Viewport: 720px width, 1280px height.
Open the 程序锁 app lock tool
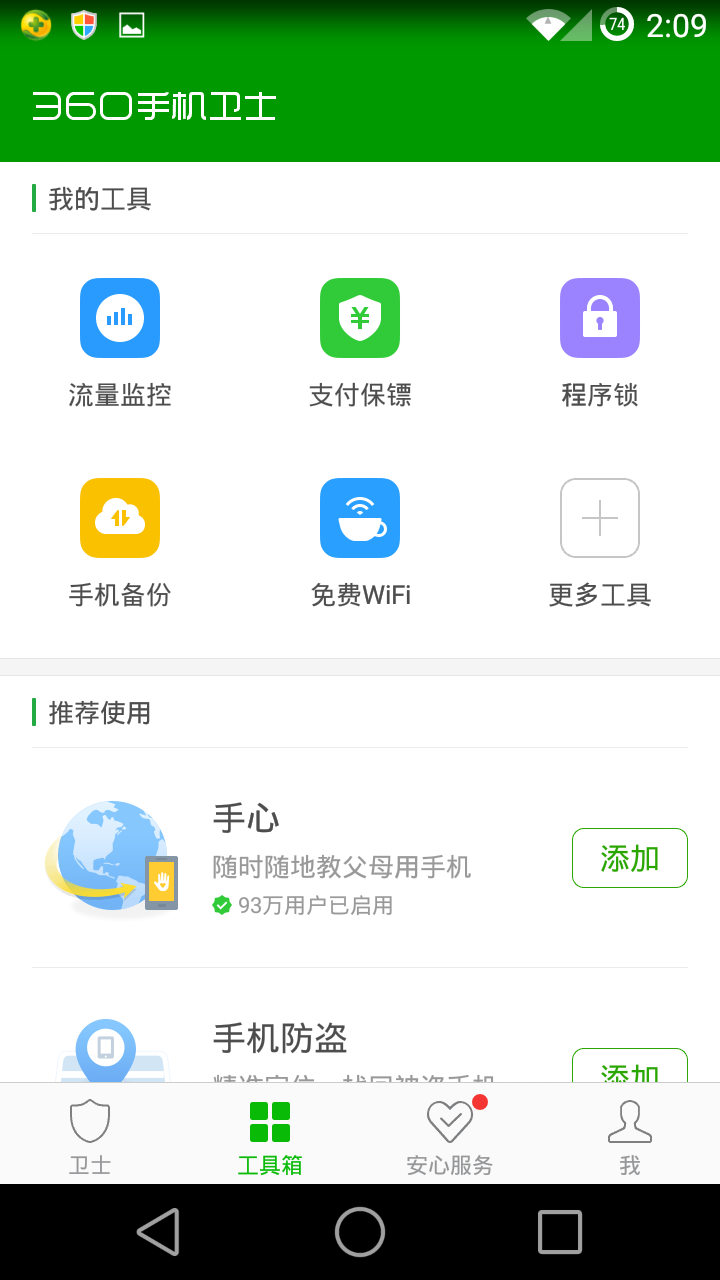(599, 318)
